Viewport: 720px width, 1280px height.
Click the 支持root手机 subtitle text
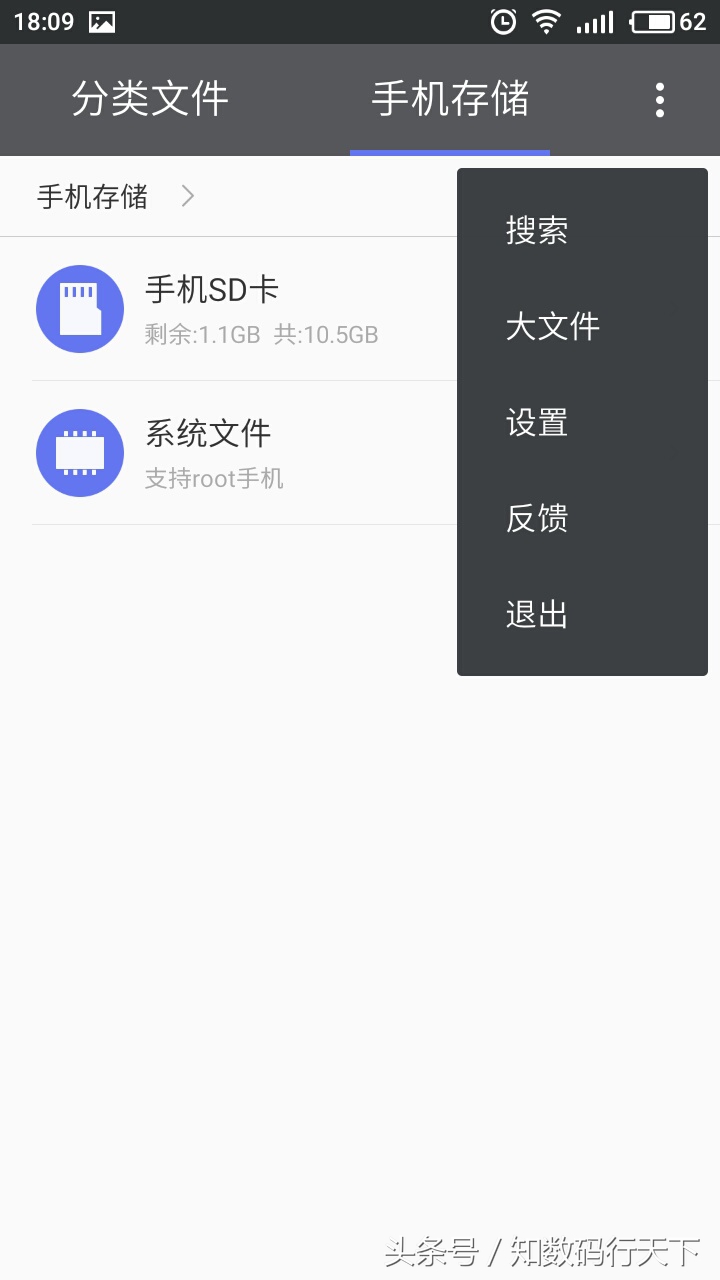(215, 478)
